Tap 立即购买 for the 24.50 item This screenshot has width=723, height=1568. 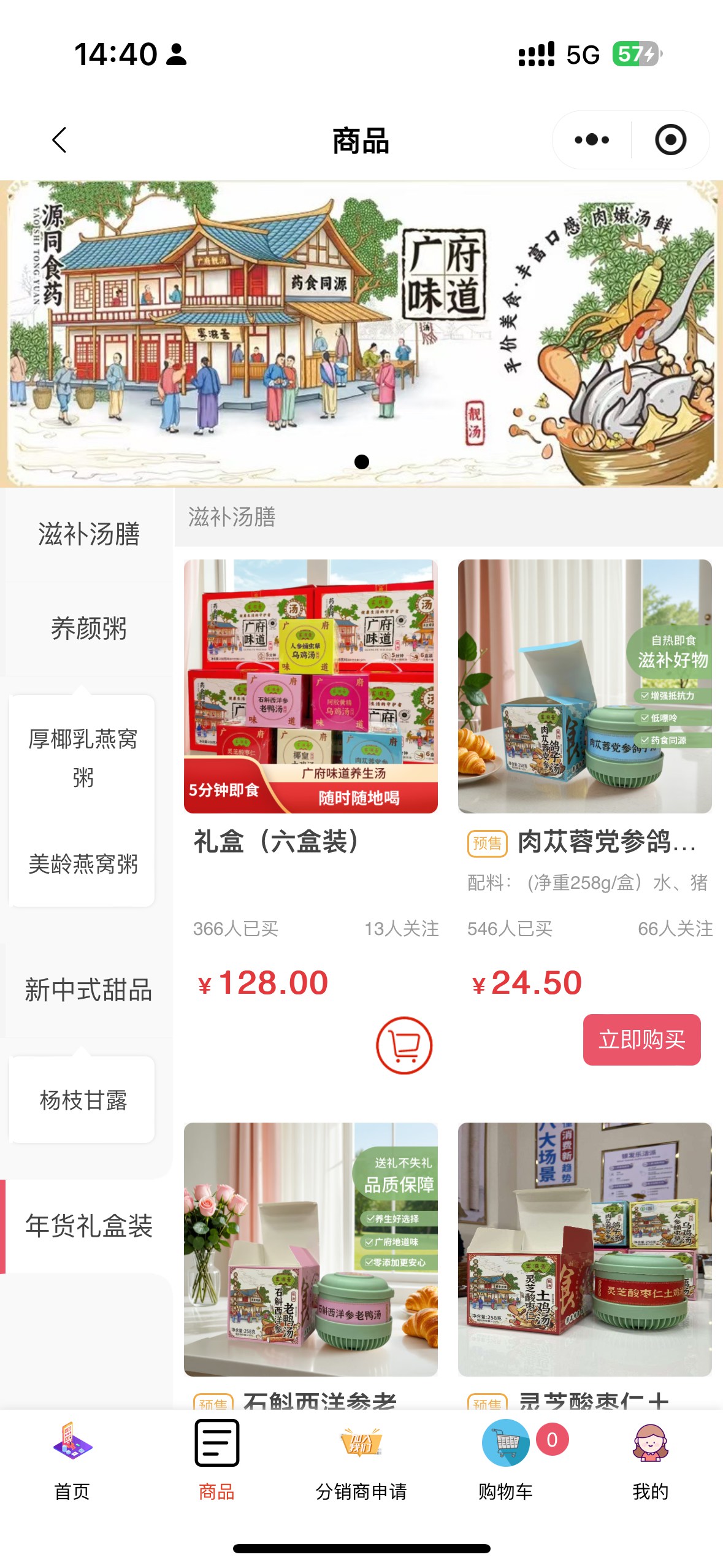641,1040
